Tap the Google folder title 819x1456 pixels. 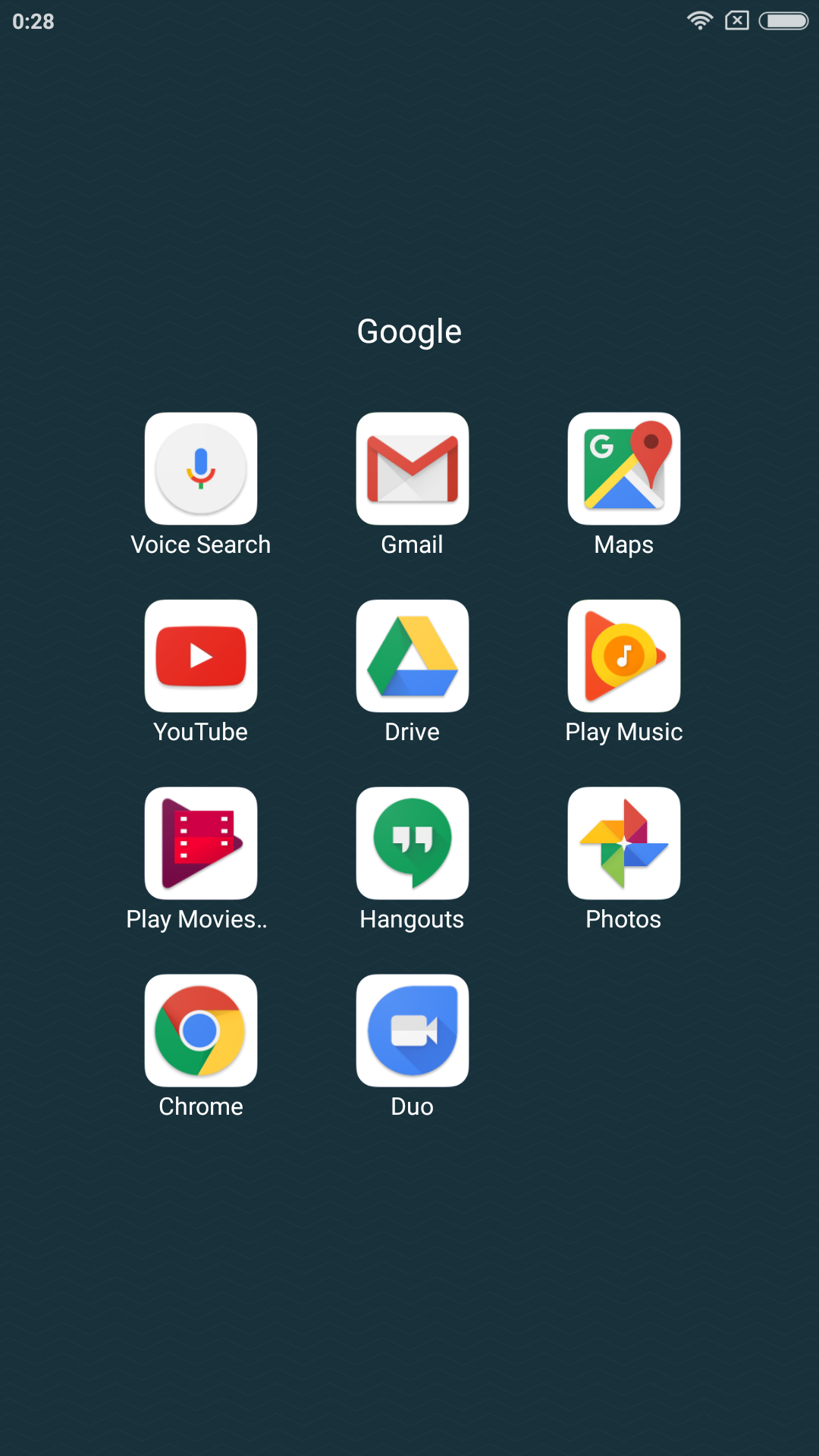[x=409, y=331]
